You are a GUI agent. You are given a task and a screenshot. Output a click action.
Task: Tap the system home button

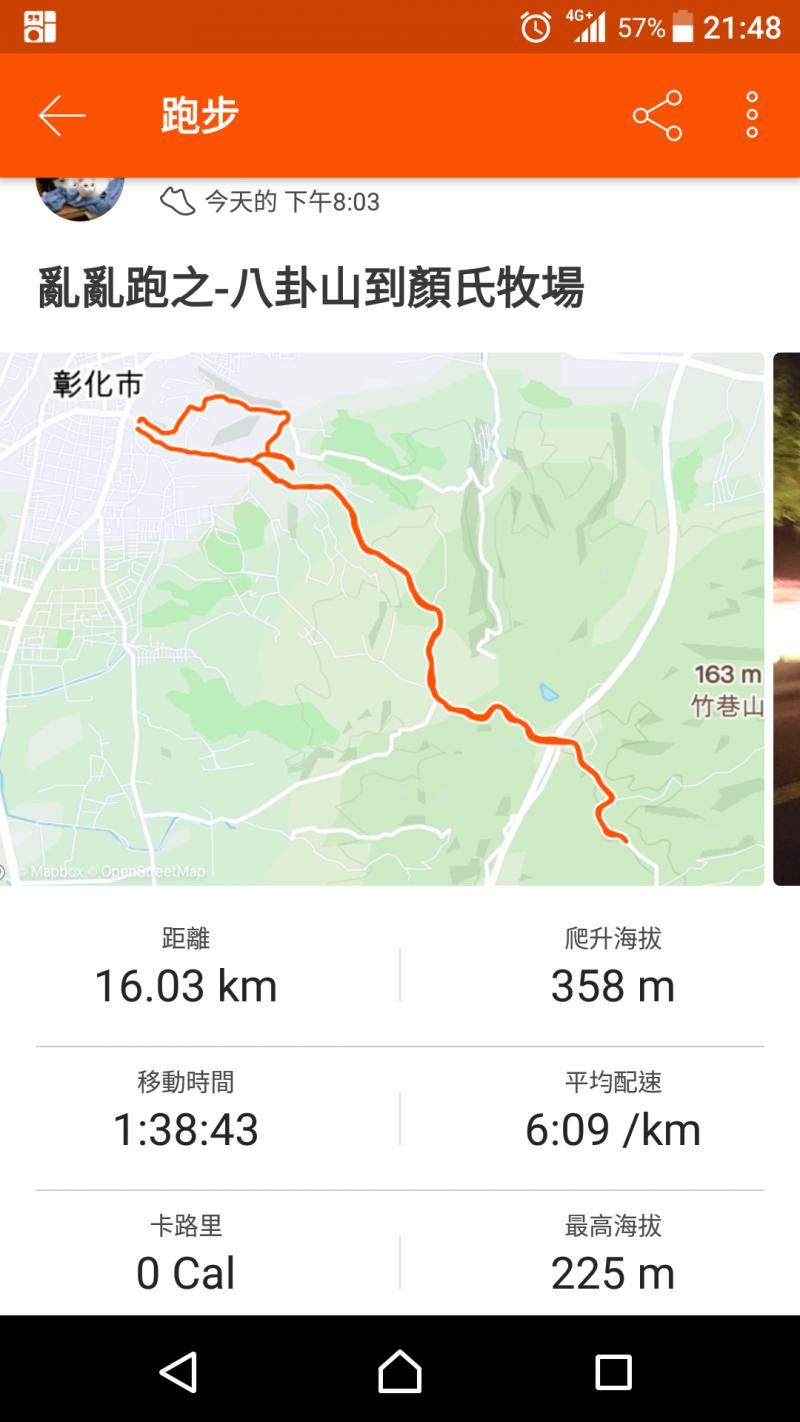pos(400,1371)
